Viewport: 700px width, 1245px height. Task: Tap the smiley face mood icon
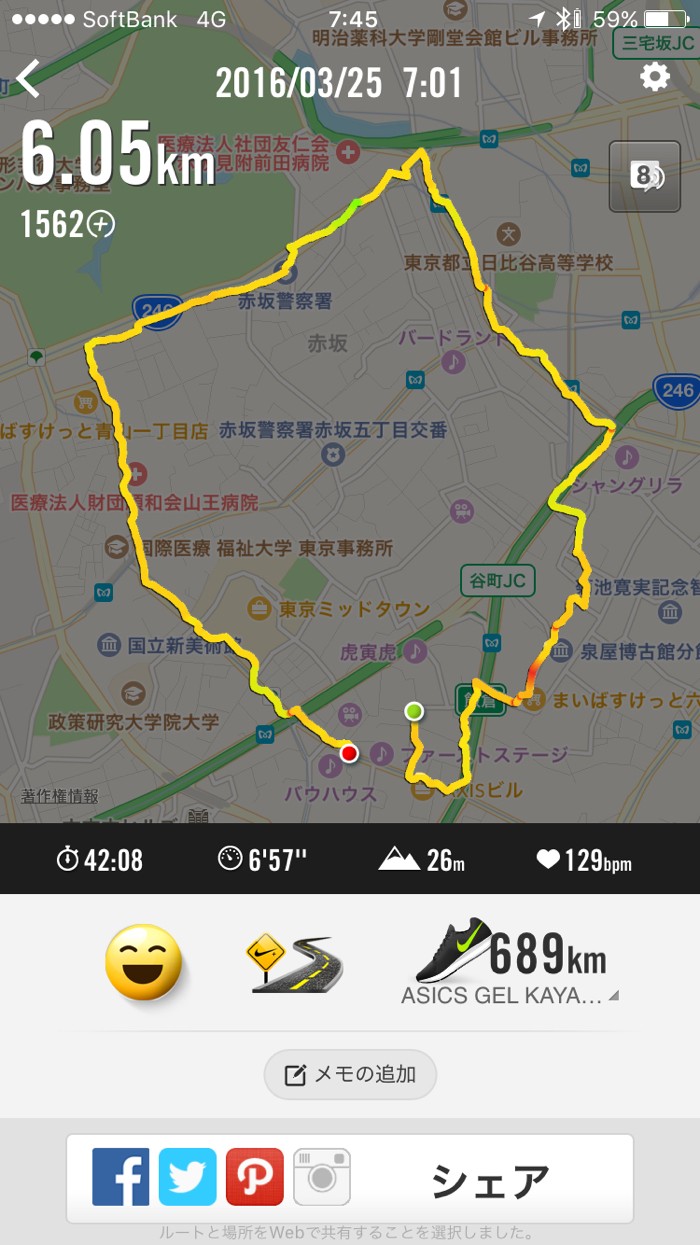tap(144, 962)
